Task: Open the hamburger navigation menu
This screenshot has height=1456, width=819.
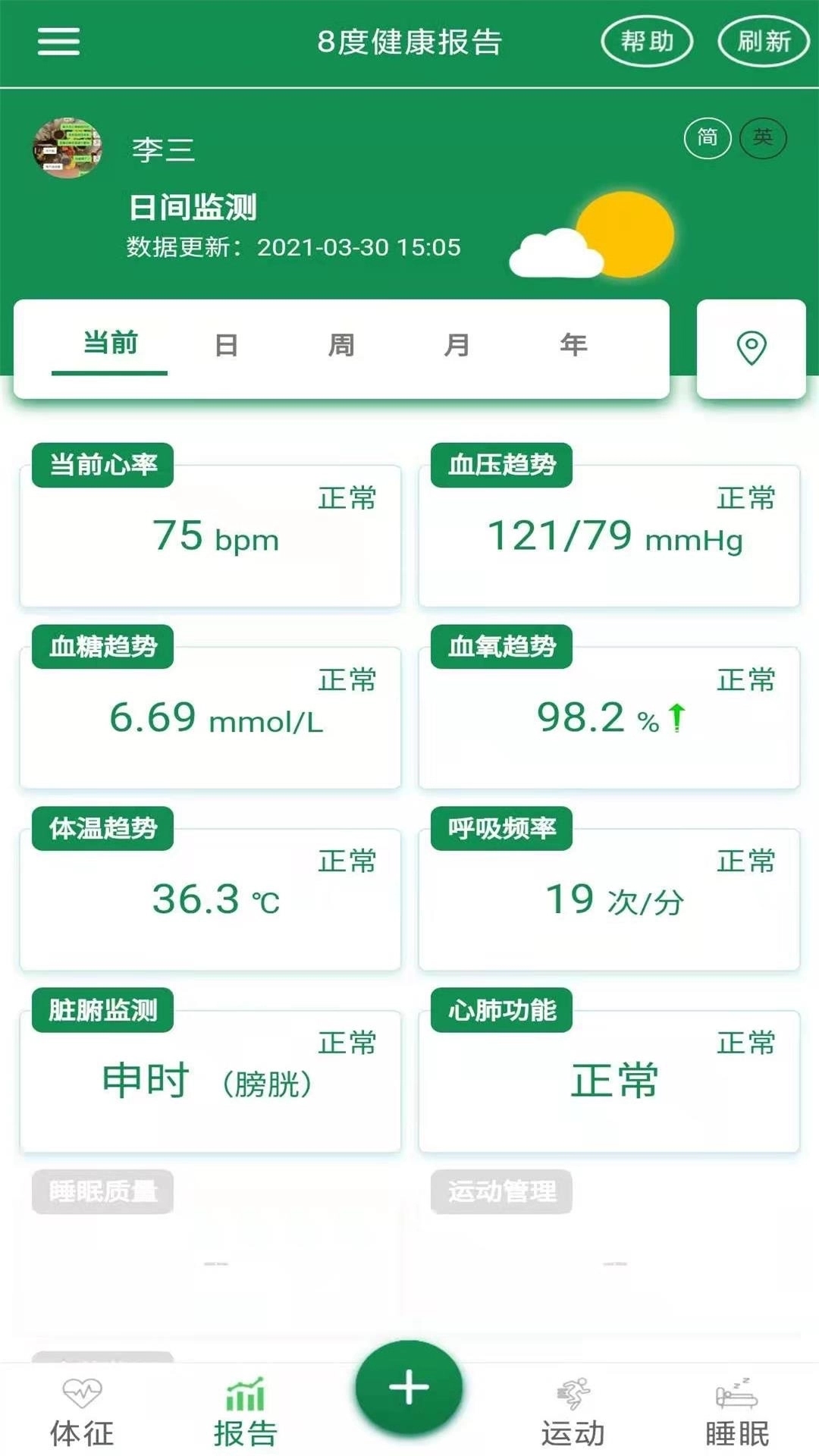Action: tap(58, 43)
